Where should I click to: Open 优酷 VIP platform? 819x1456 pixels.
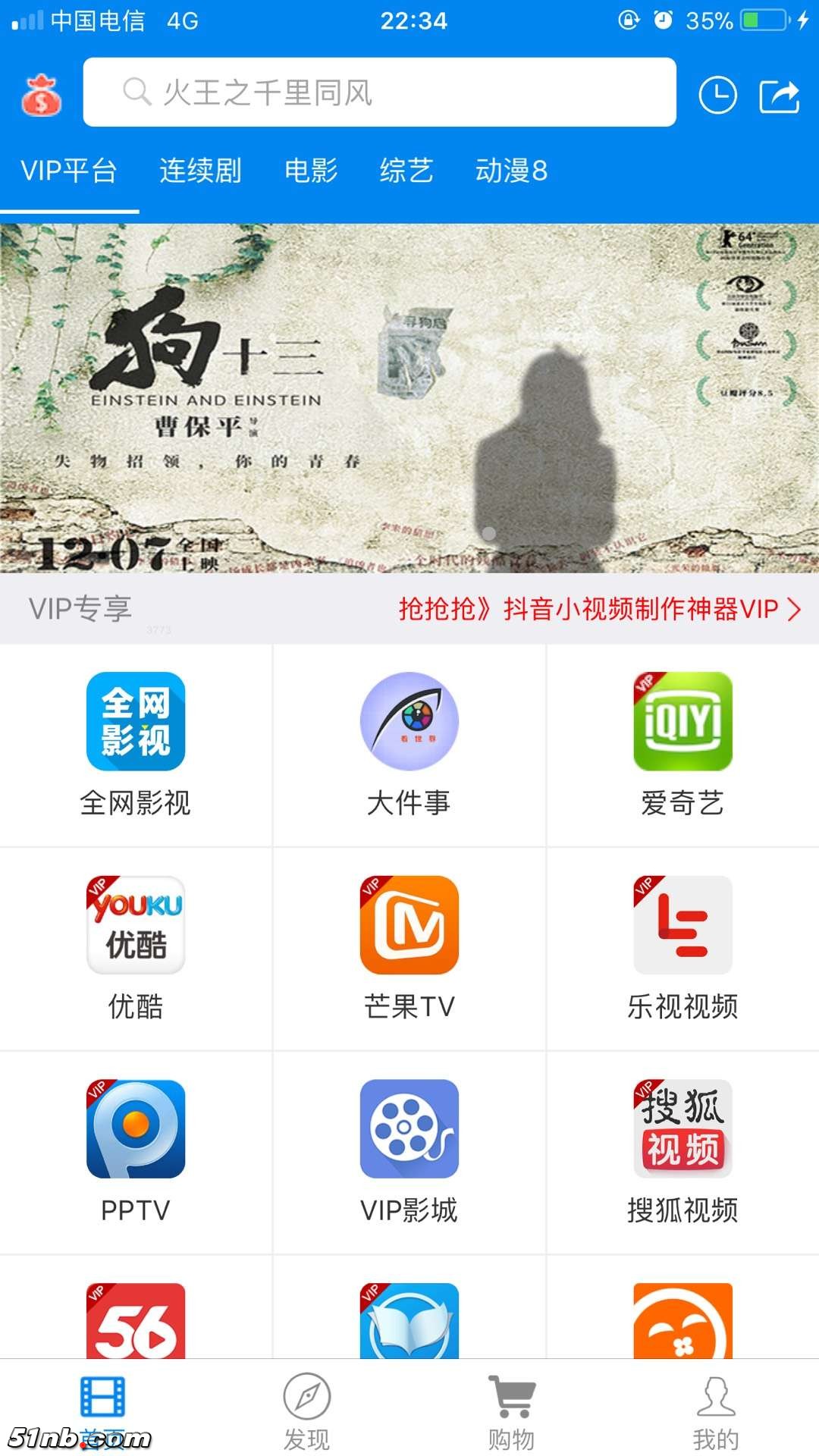coord(136,948)
